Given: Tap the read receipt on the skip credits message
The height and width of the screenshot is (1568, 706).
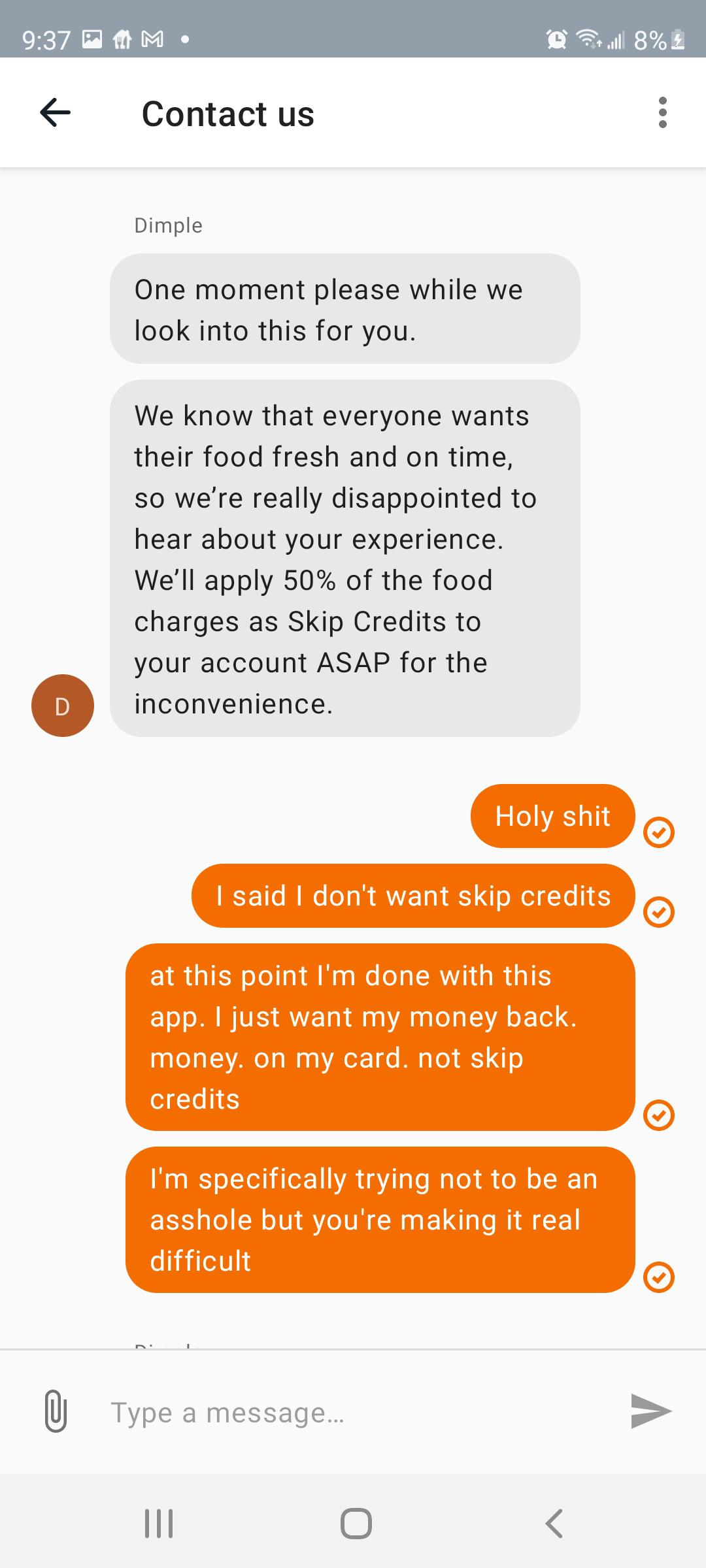Looking at the screenshot, I should (x=661, y=912).
